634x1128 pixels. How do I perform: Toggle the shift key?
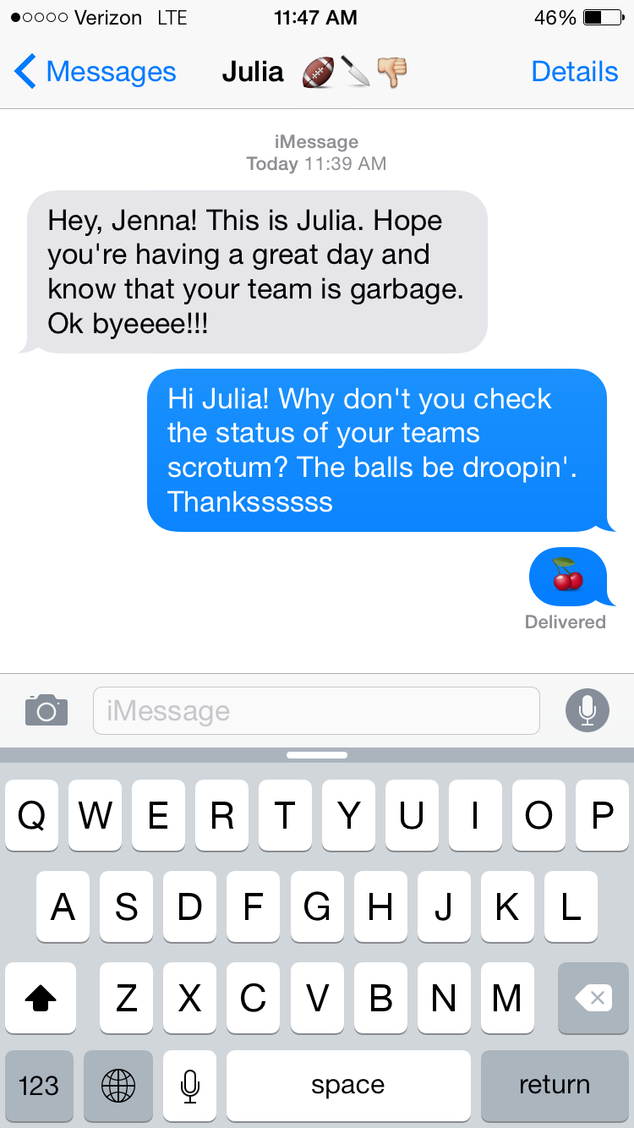click(40, 997)
